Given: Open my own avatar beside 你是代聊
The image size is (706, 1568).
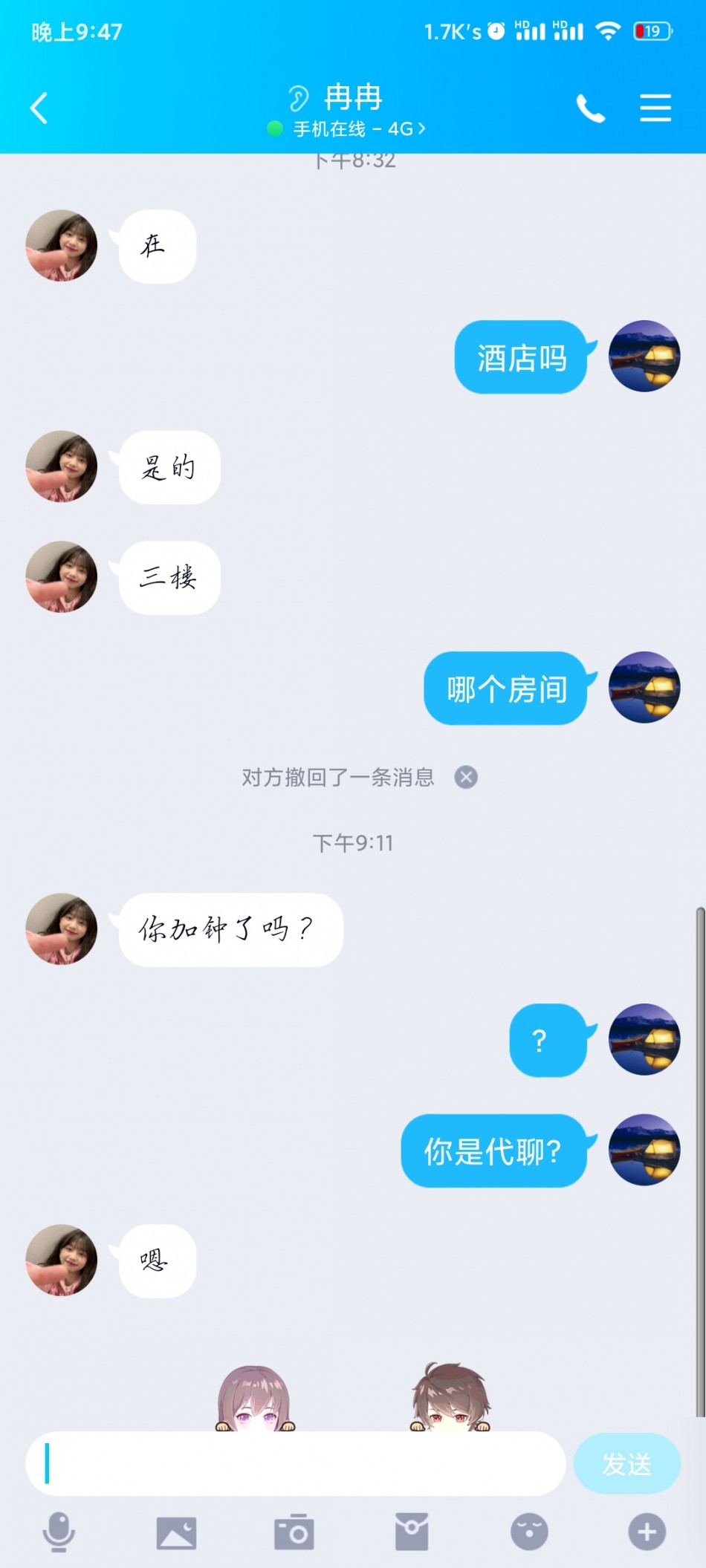Looking at the screenshot, I should [644, 1149].
